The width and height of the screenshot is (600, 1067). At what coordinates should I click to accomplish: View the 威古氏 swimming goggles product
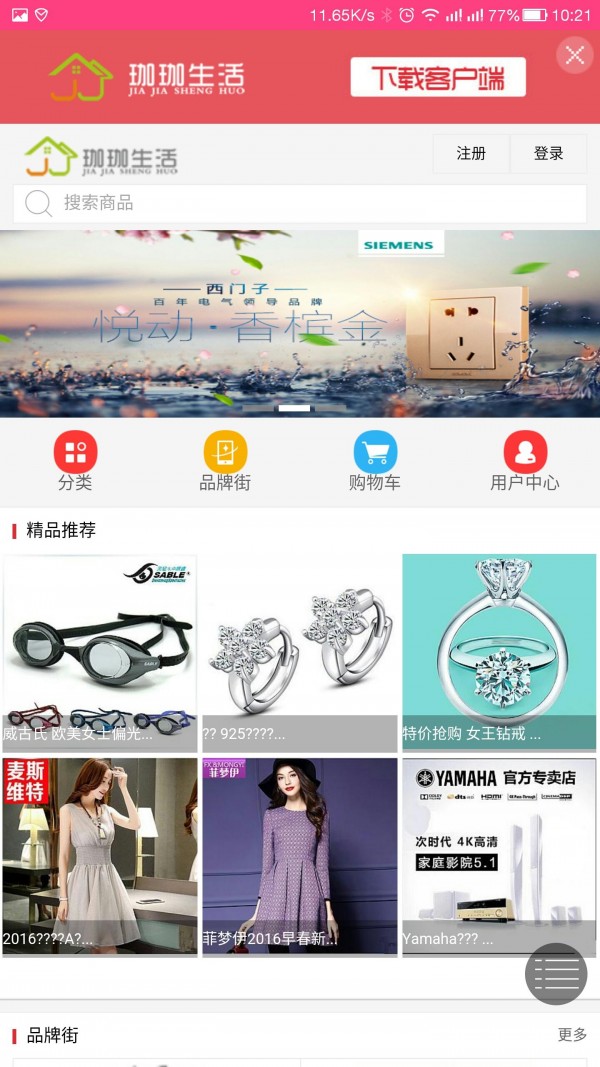click(100, 652)
